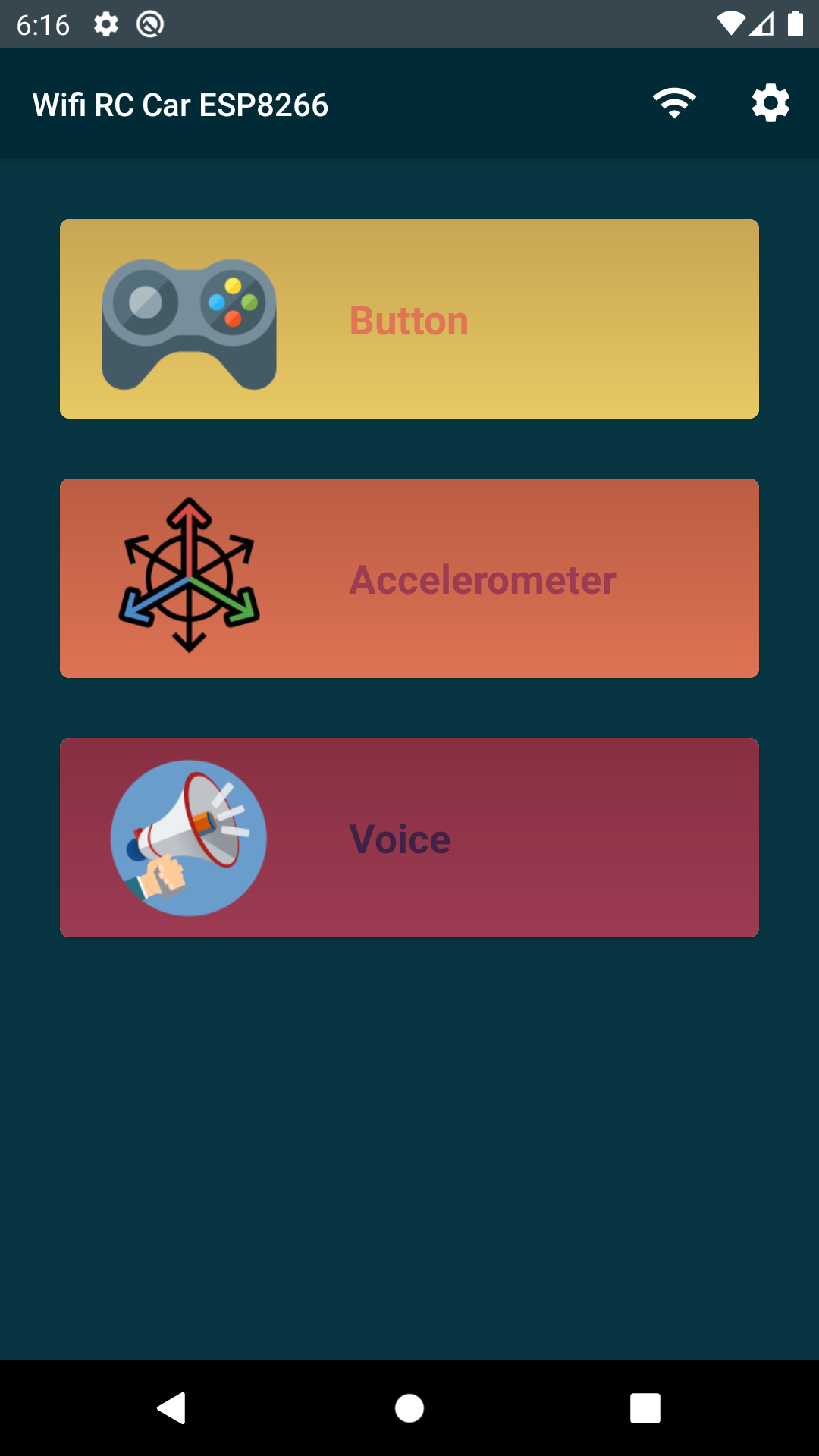Go back using the system back button
819x1456 pixels.
click(173, 1408)
